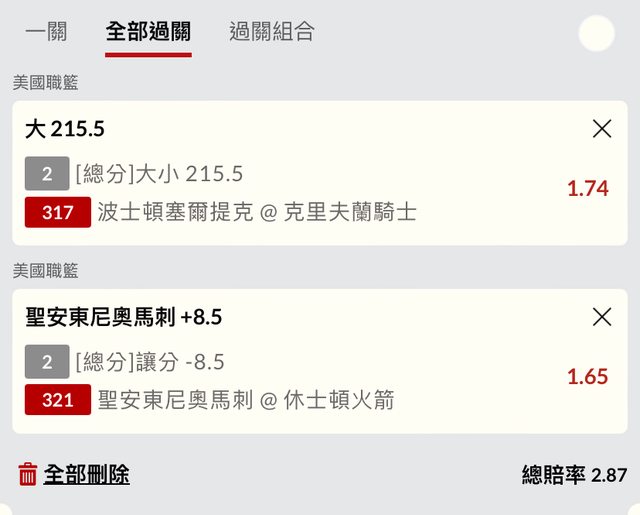Open the 過關組合 tab
640x515 pixels.
pos(271,32)
